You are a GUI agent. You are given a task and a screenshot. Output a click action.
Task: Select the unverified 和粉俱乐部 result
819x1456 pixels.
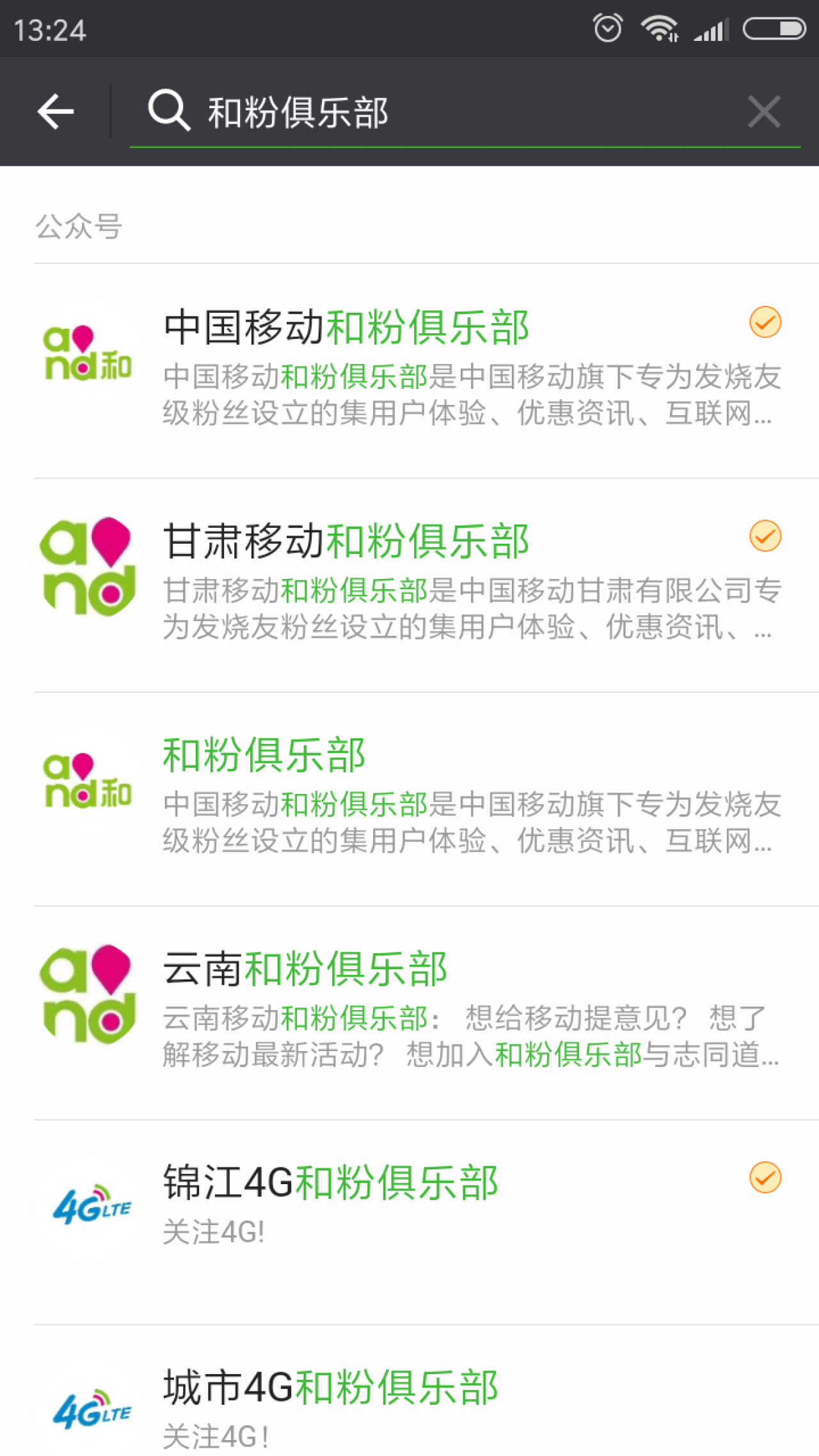[x=409, y=797]
